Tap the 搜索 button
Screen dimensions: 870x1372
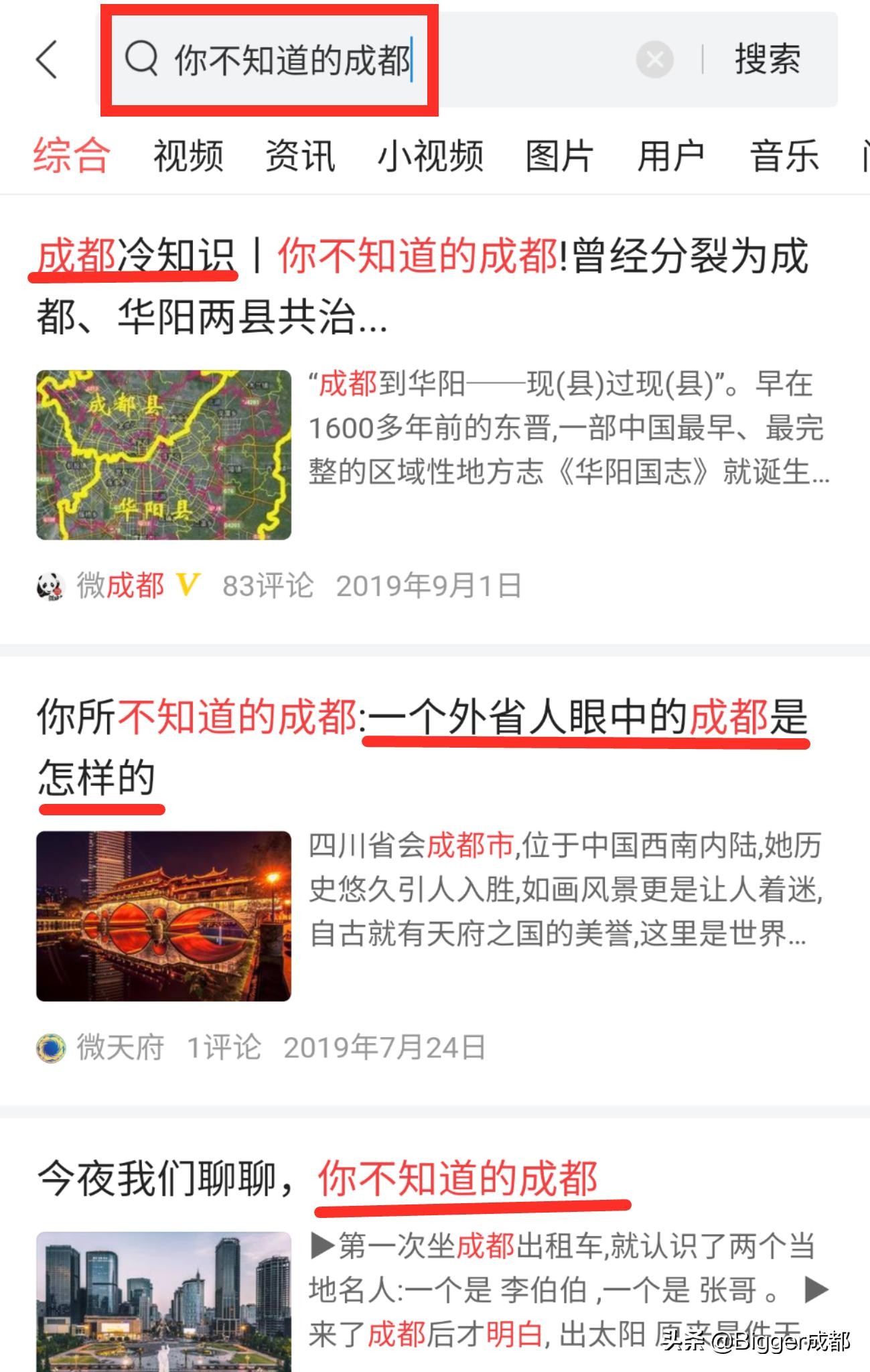click(x=768, y=60)
